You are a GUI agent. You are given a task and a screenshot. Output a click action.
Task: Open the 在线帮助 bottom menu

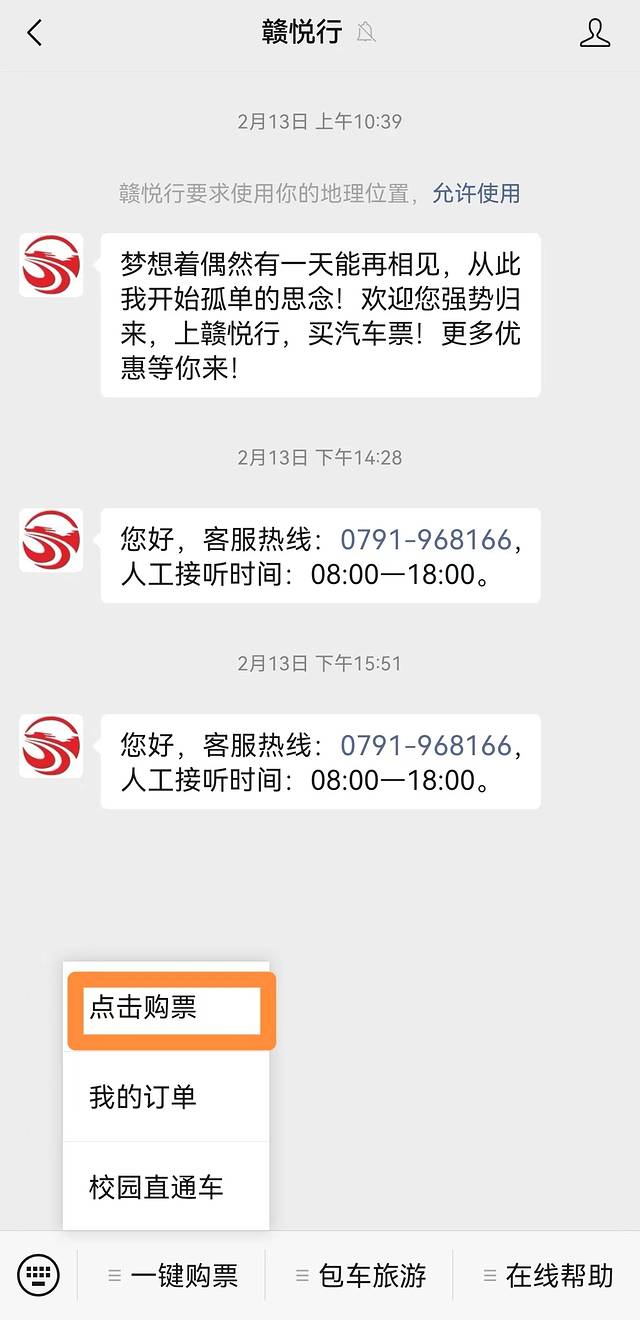548,1276
